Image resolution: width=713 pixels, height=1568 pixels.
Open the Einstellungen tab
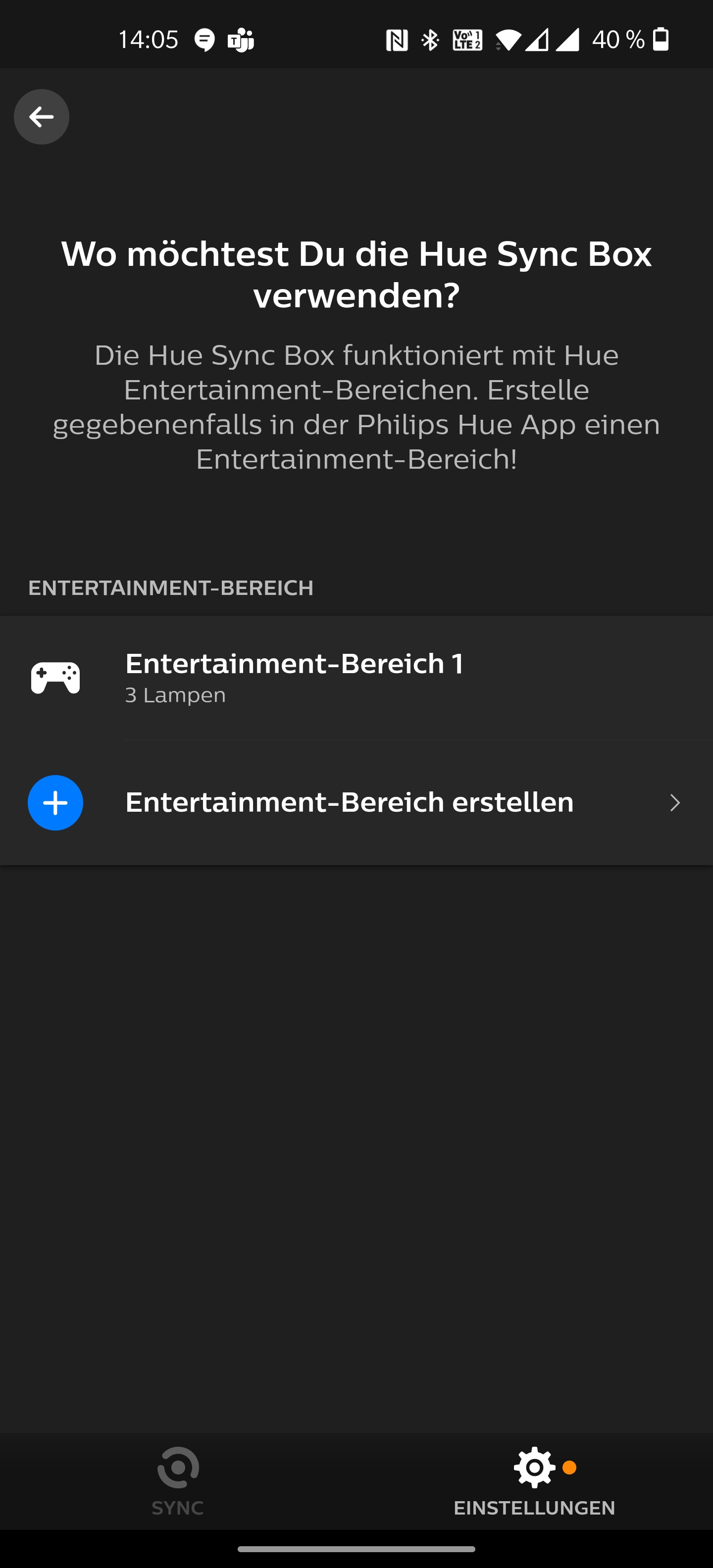click(534, 1481)
